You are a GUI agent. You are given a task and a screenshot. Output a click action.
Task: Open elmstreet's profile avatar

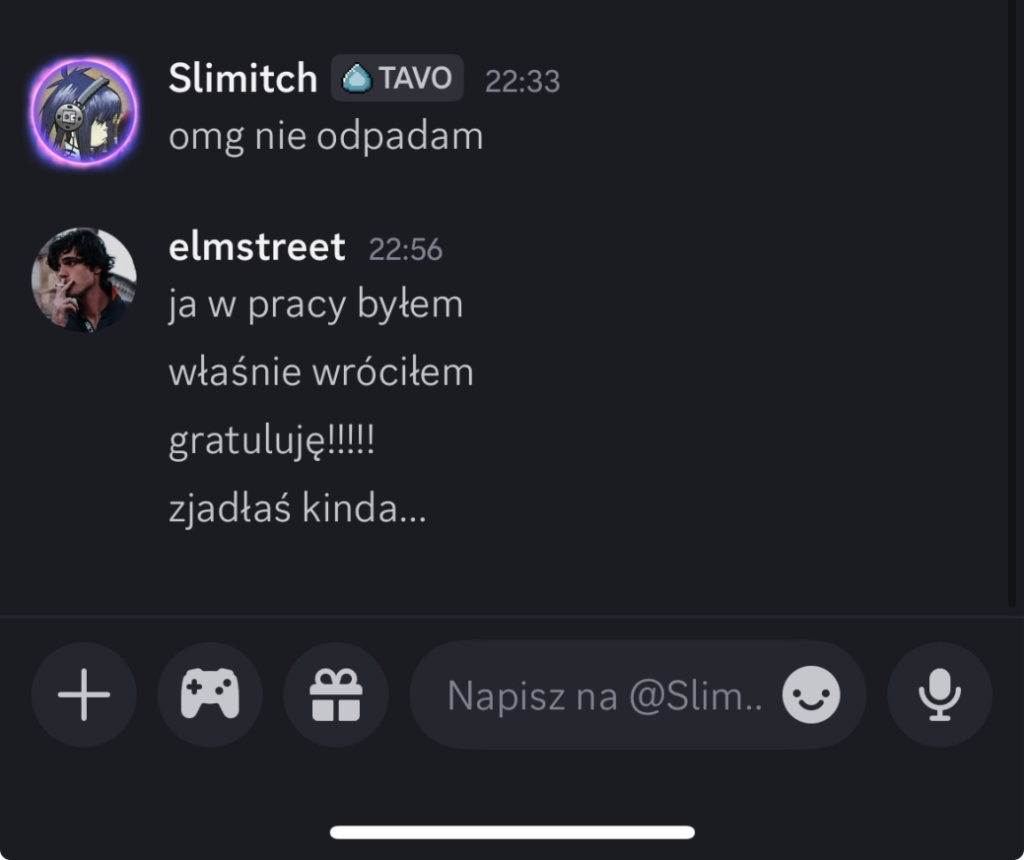(84, 279)
